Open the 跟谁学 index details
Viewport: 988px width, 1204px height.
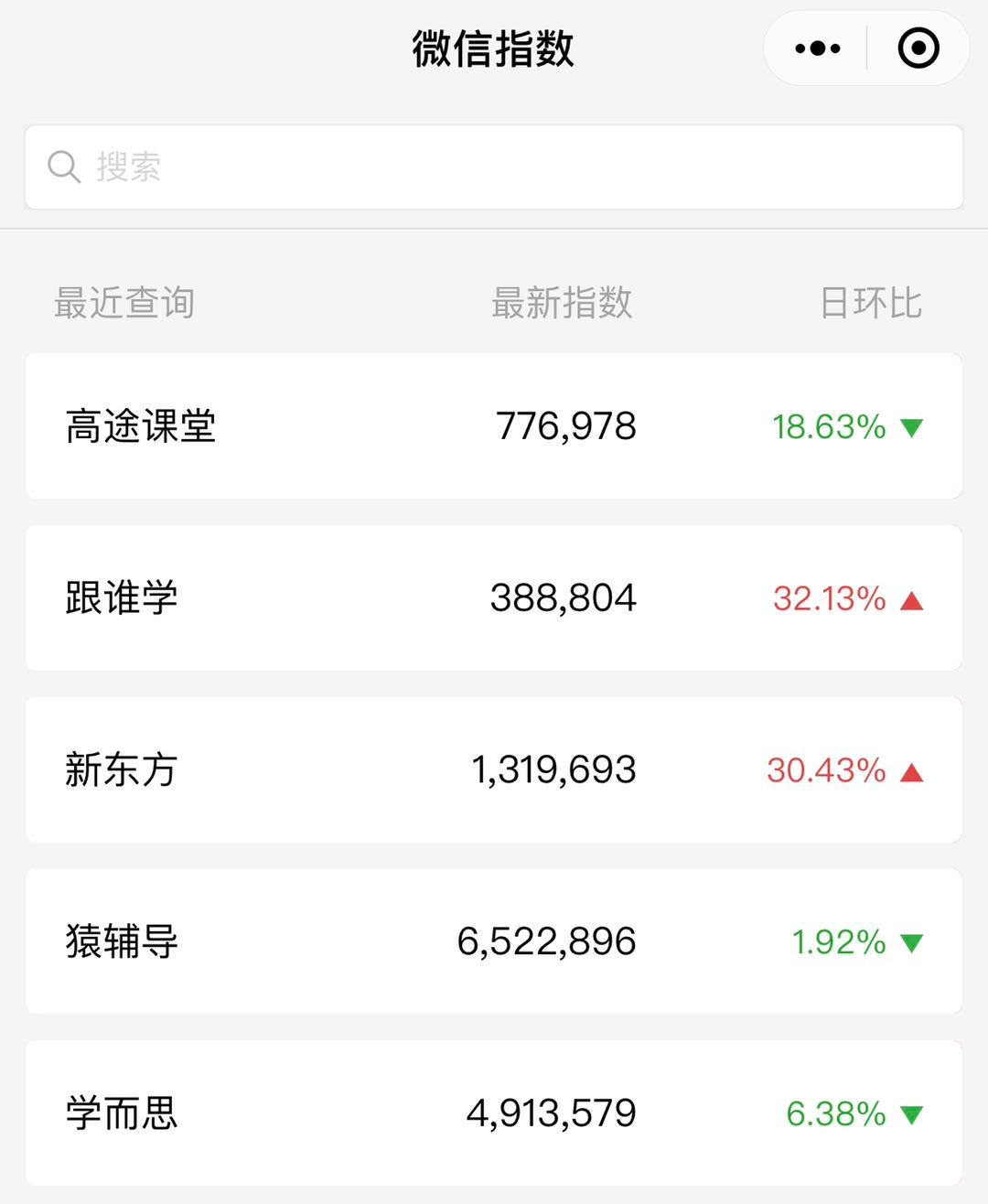[494, 598]
